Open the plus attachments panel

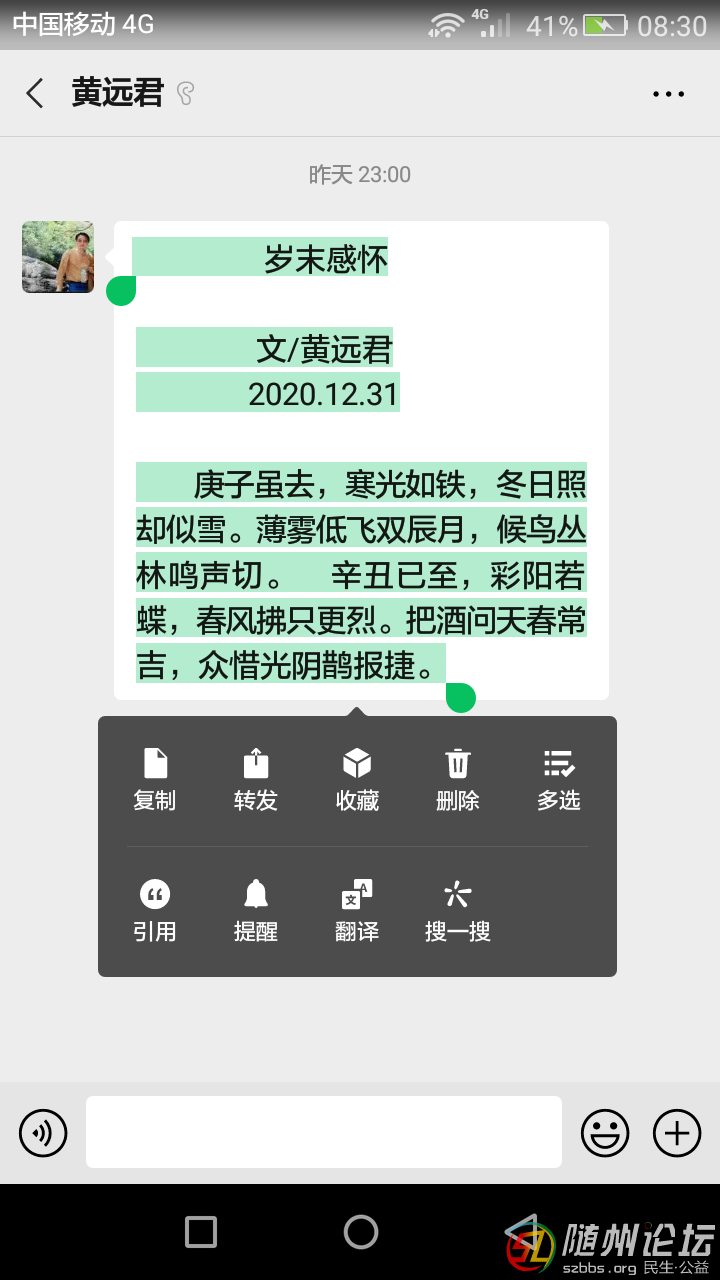coord(677,1133)
